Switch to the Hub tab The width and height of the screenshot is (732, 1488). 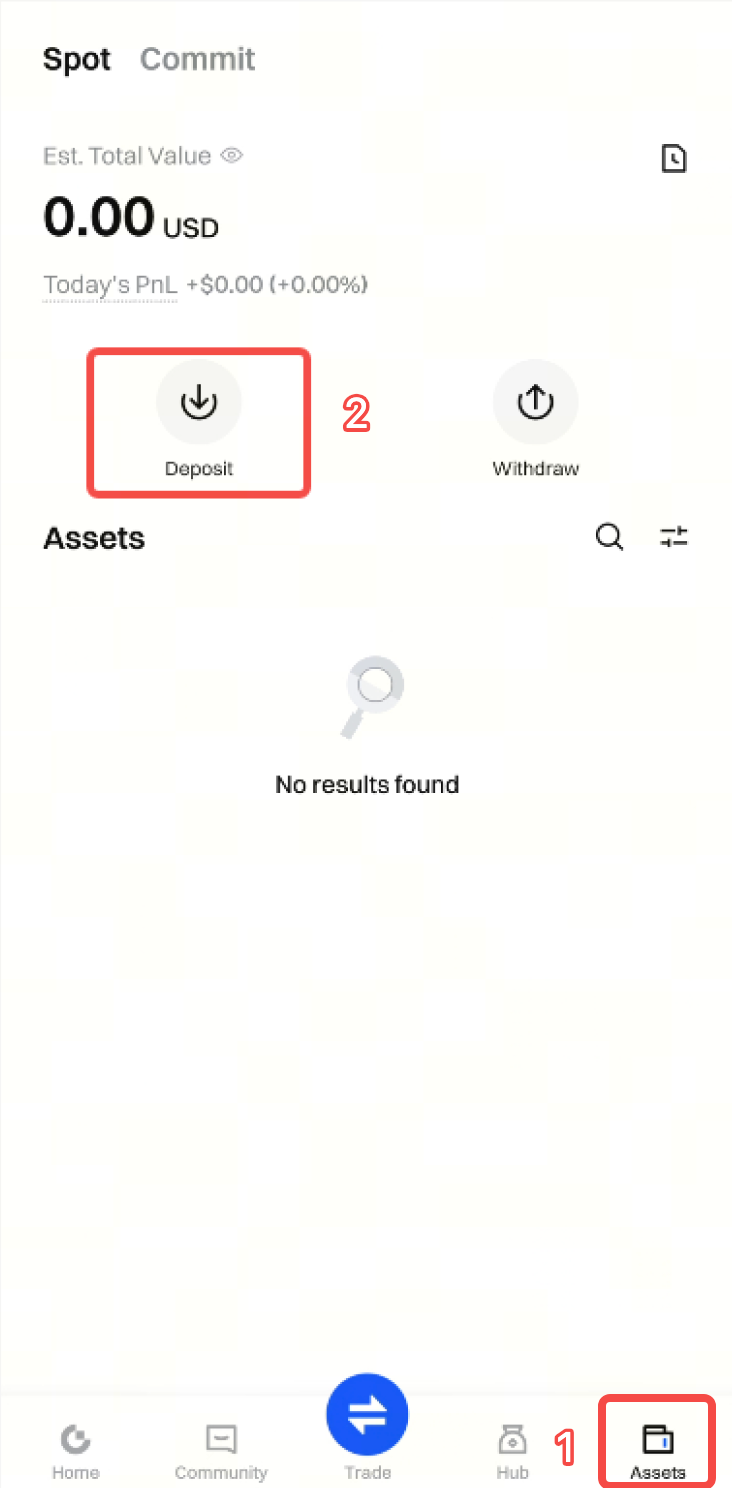tap(512, 1452)
